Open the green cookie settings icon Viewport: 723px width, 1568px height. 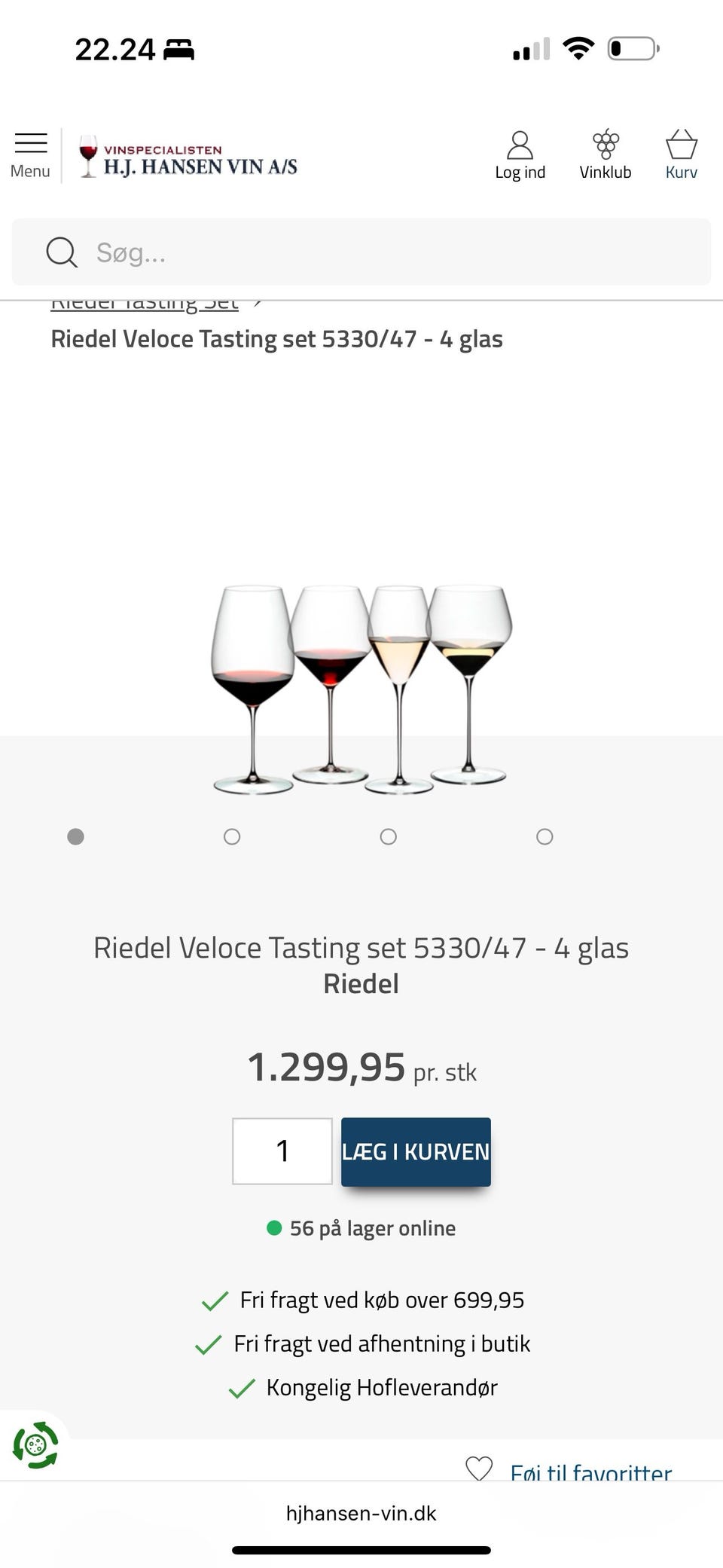point(35,1444)
